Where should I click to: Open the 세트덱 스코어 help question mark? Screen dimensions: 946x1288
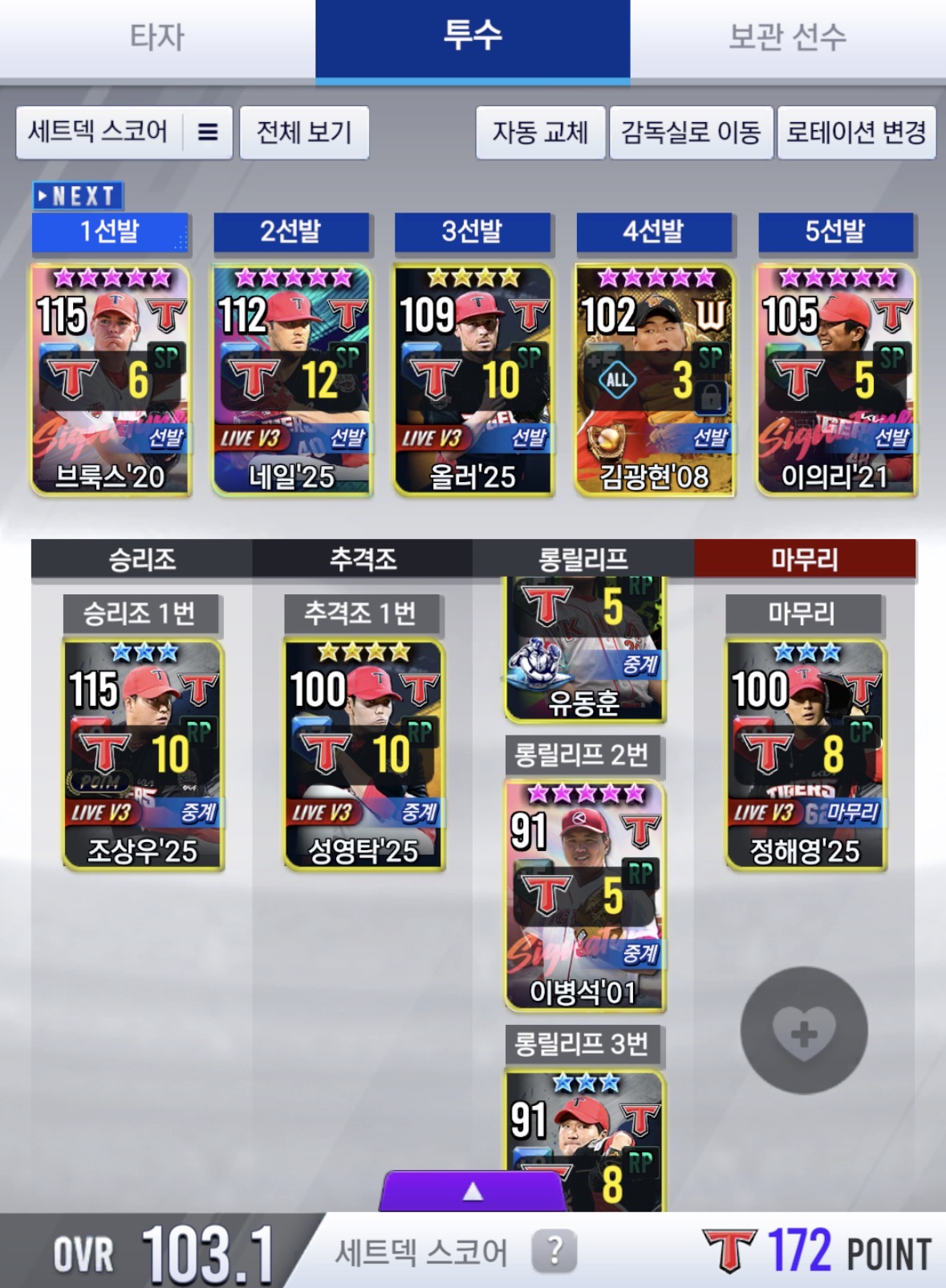coord(554,1251)
